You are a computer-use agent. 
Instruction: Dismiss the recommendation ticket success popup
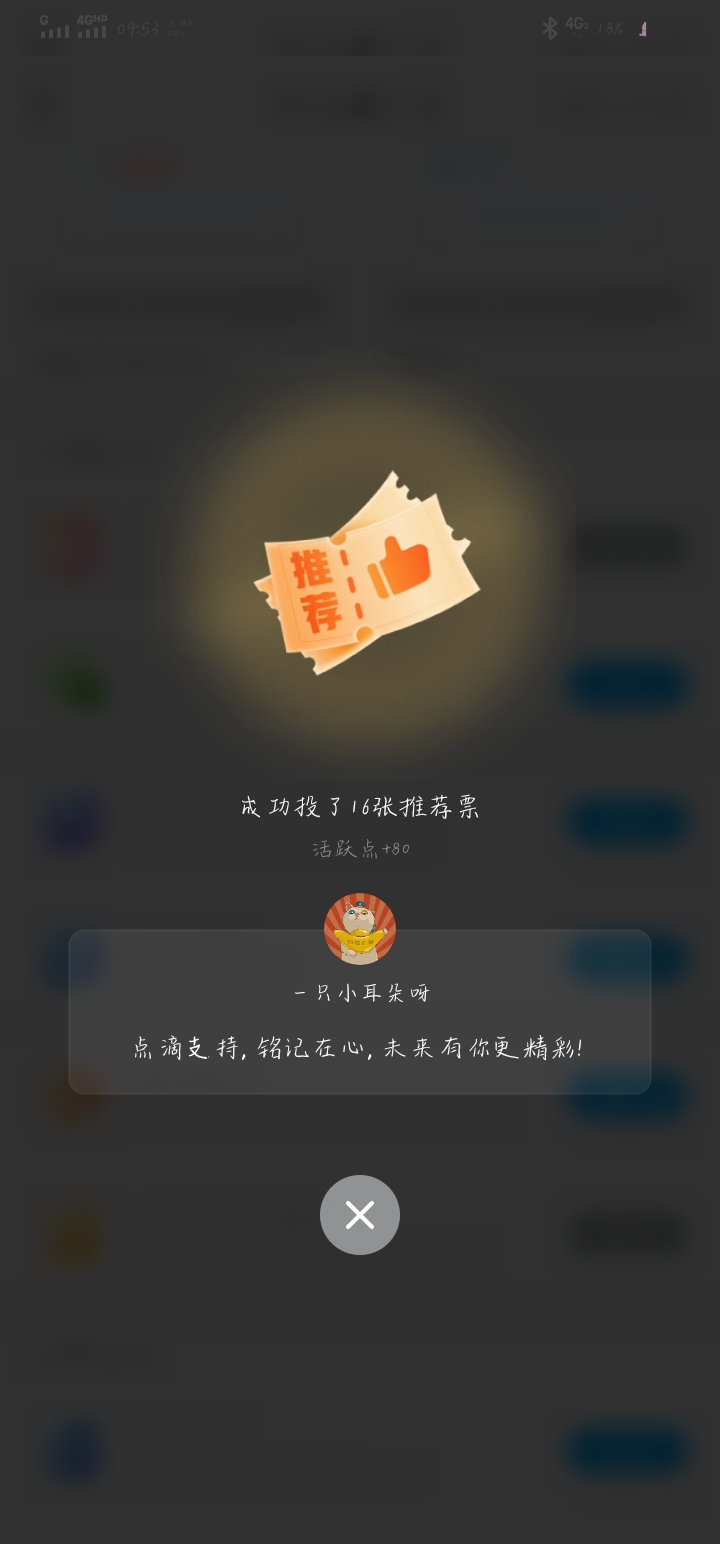(x=360, y=1214)
